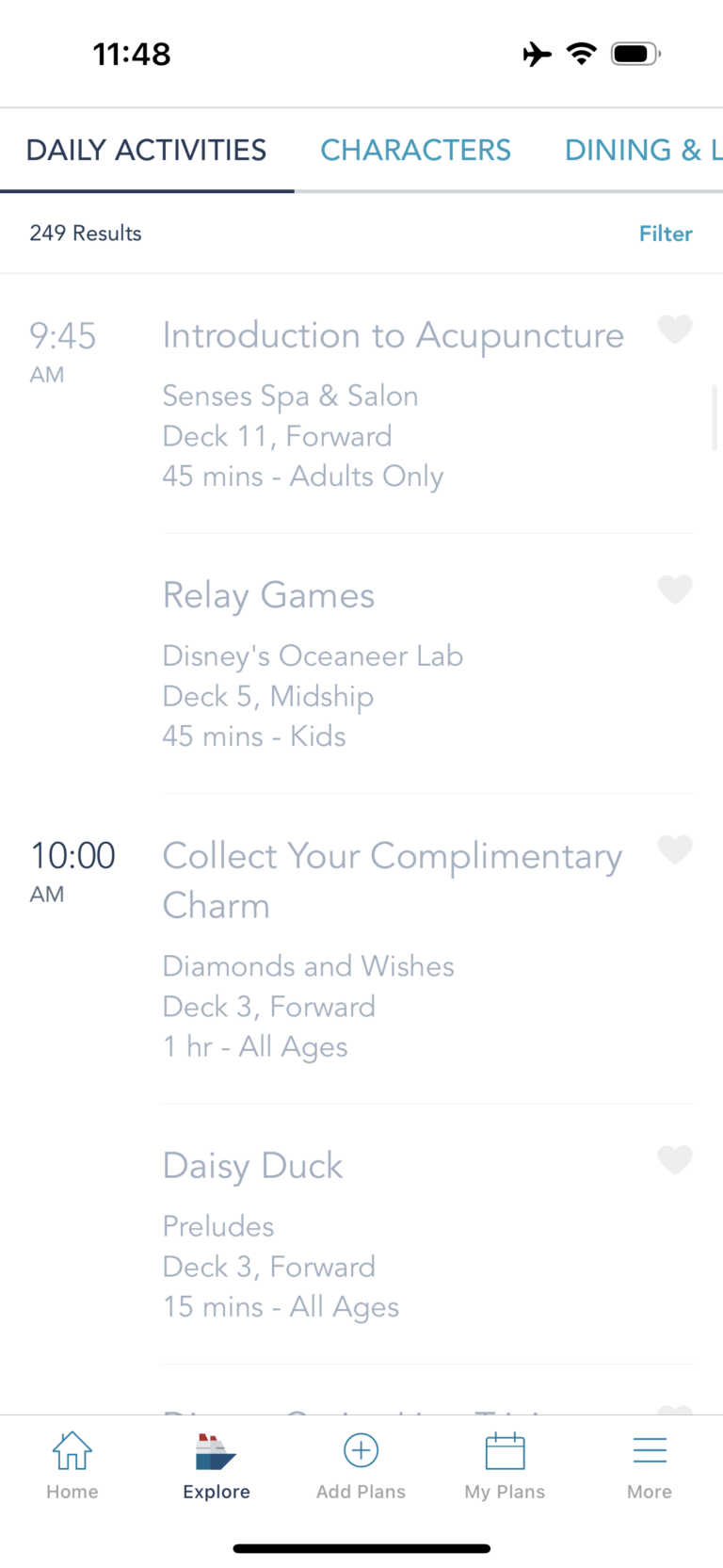Favorite the Relay Games activity
This screenshot has height=1568, width=723.
[x=675, y=590]
